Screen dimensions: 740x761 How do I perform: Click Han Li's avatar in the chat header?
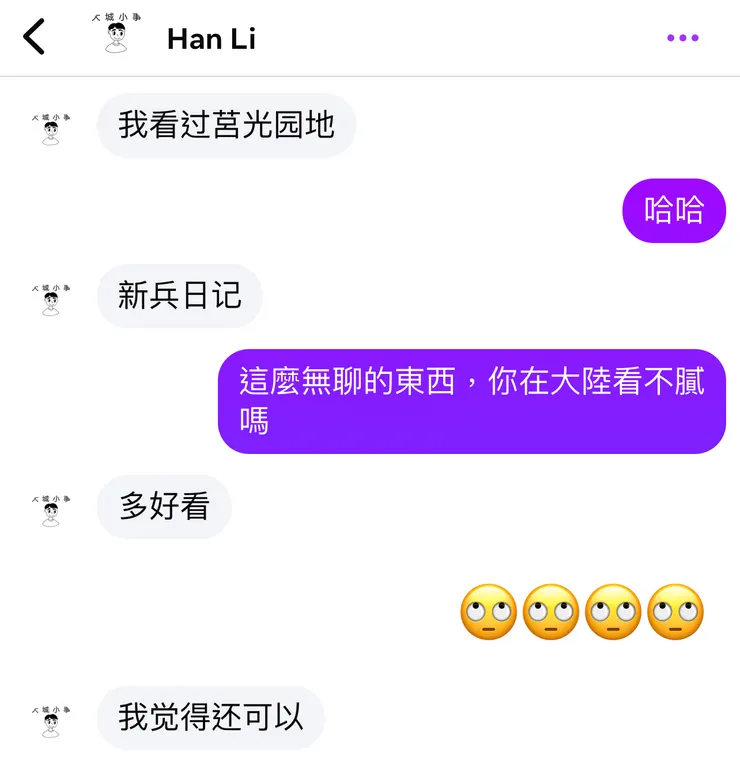[115, 38]
